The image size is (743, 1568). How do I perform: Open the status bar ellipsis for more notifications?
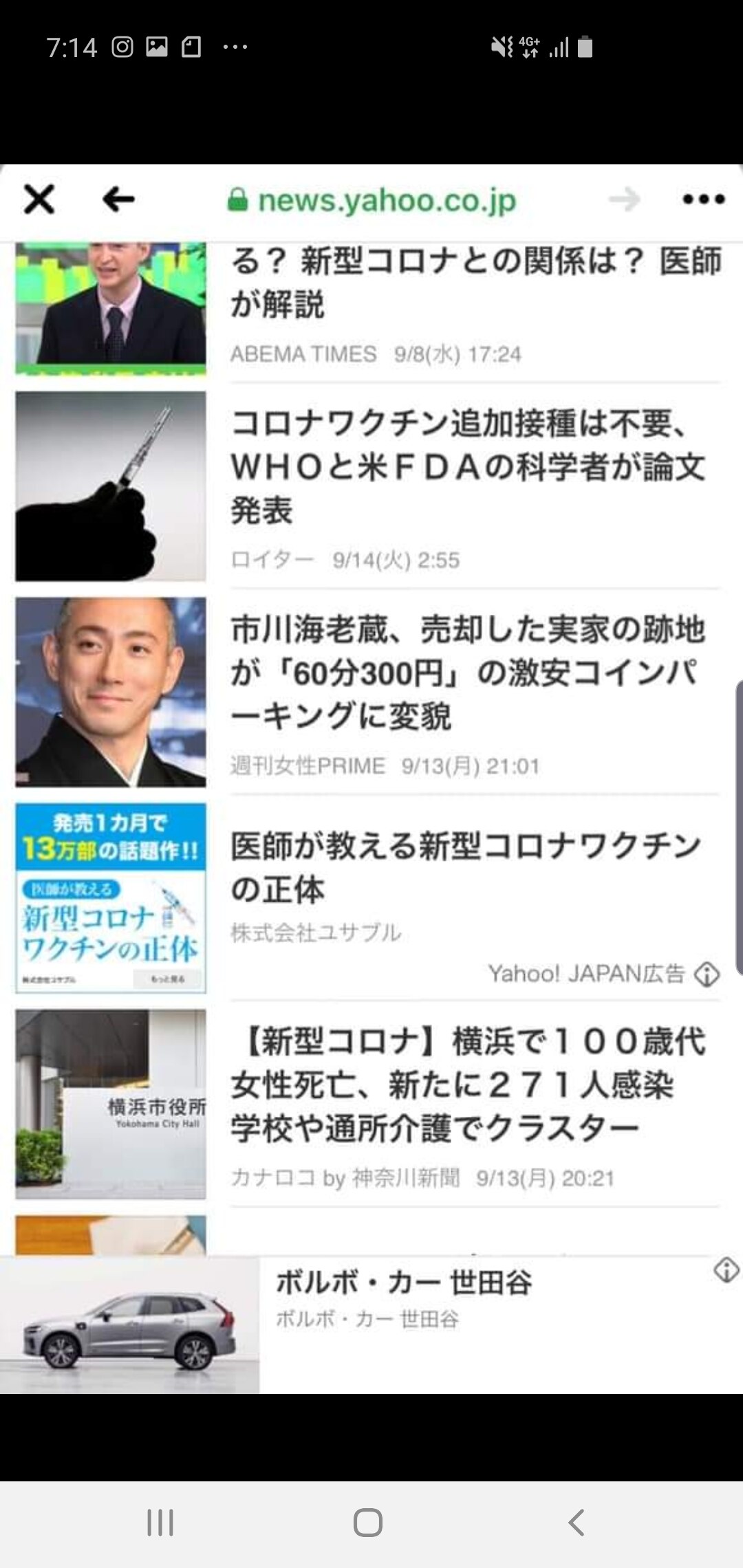[235, 45]
